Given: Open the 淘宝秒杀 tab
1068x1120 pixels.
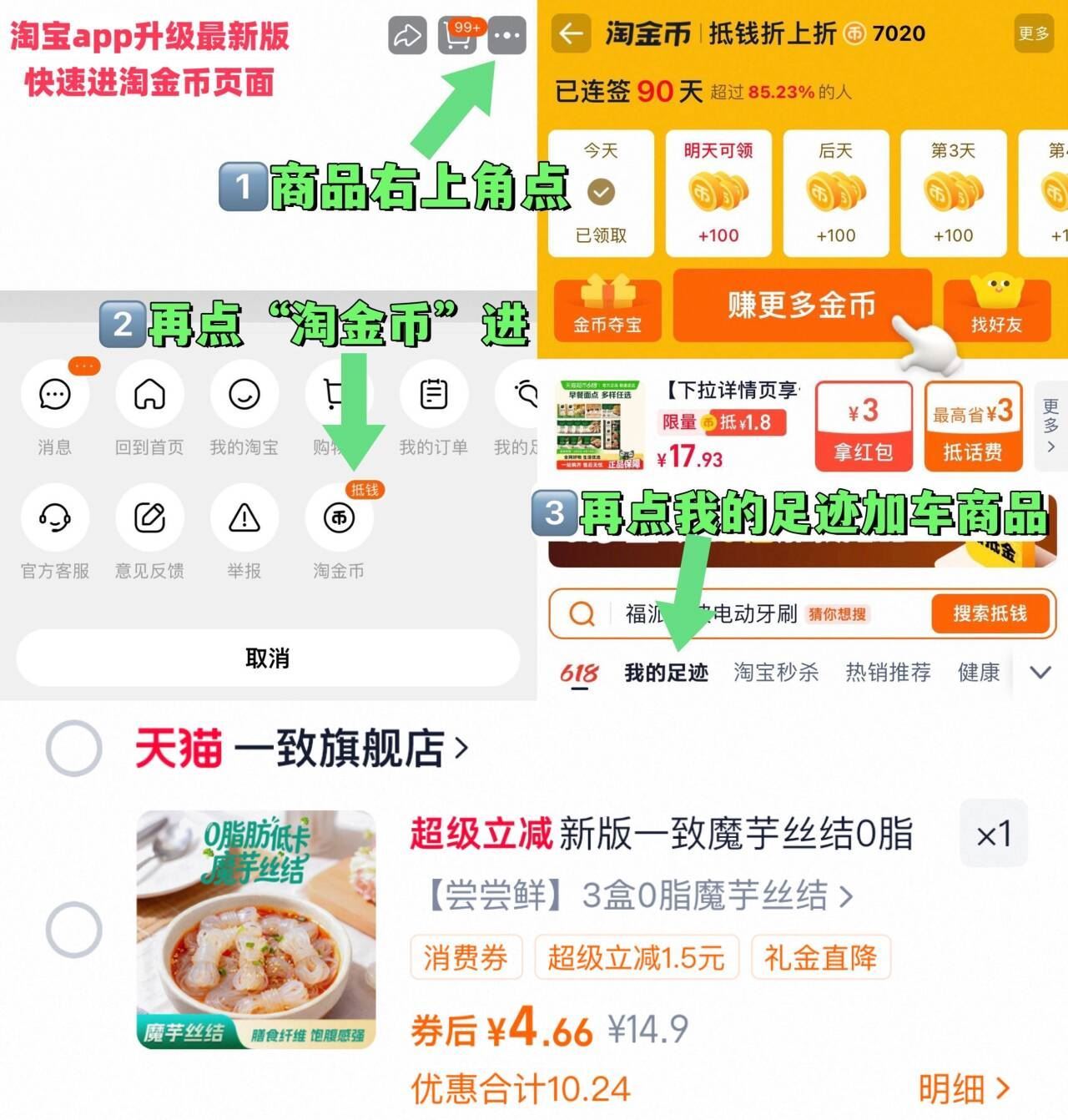Looking at the screenshot, I should click(778, 672).
